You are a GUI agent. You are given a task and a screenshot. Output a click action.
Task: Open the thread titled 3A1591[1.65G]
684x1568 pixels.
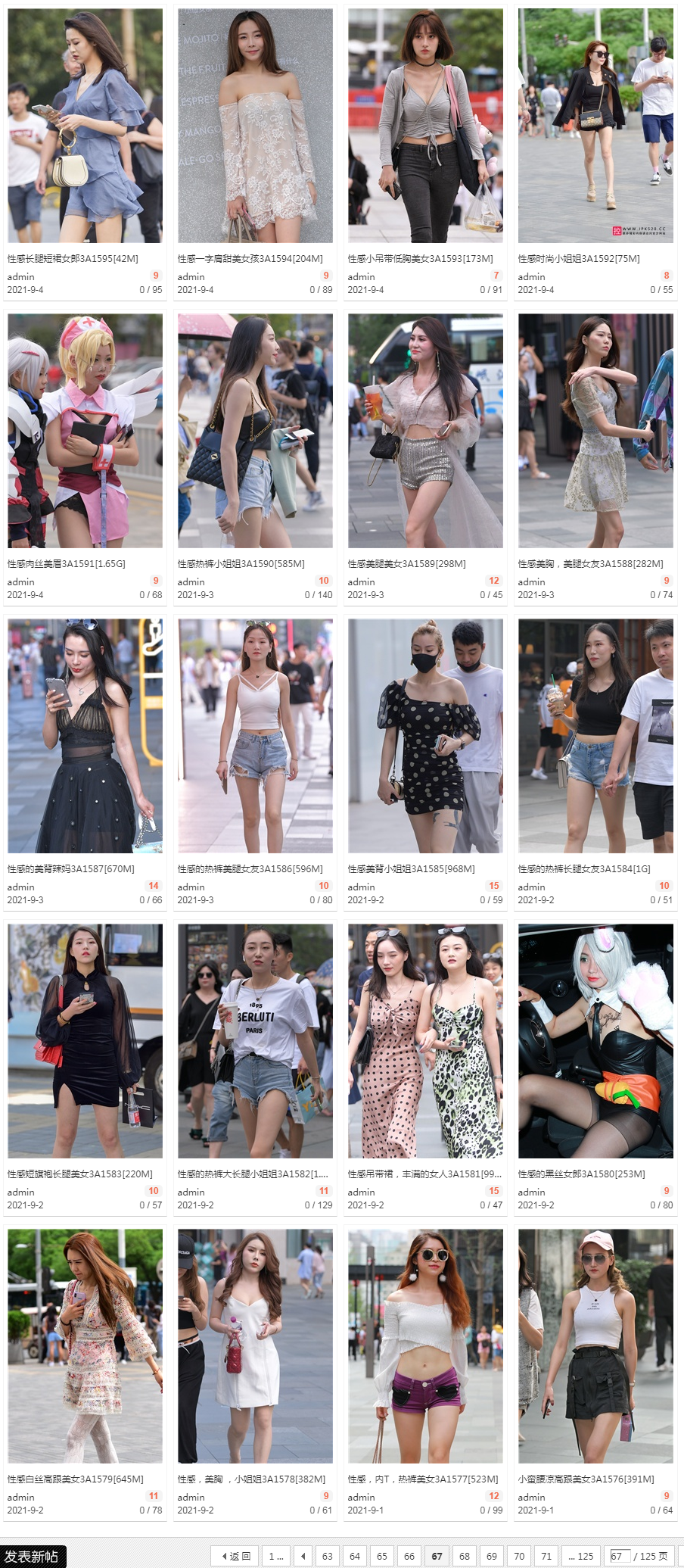66,563
